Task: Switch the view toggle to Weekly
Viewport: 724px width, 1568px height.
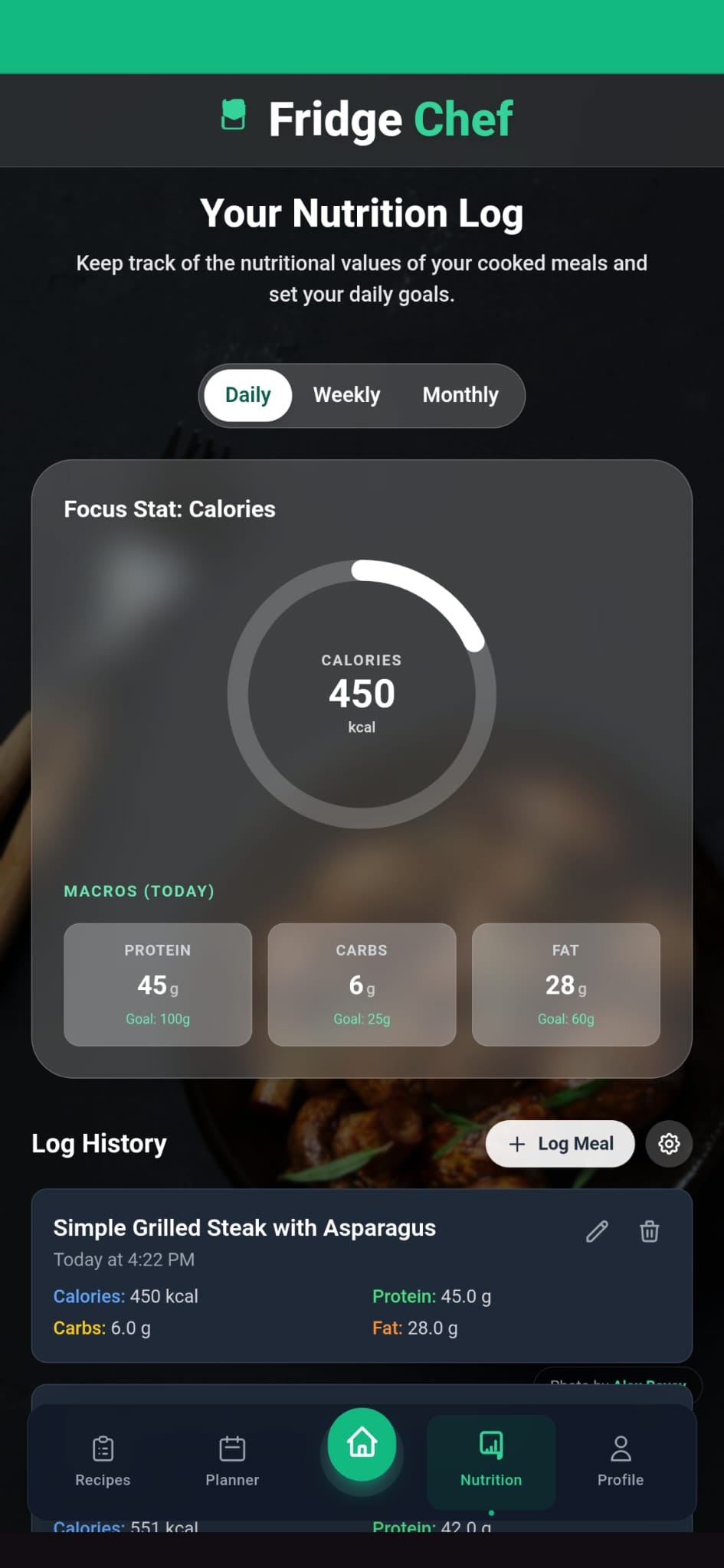Action: coord(346,395)
